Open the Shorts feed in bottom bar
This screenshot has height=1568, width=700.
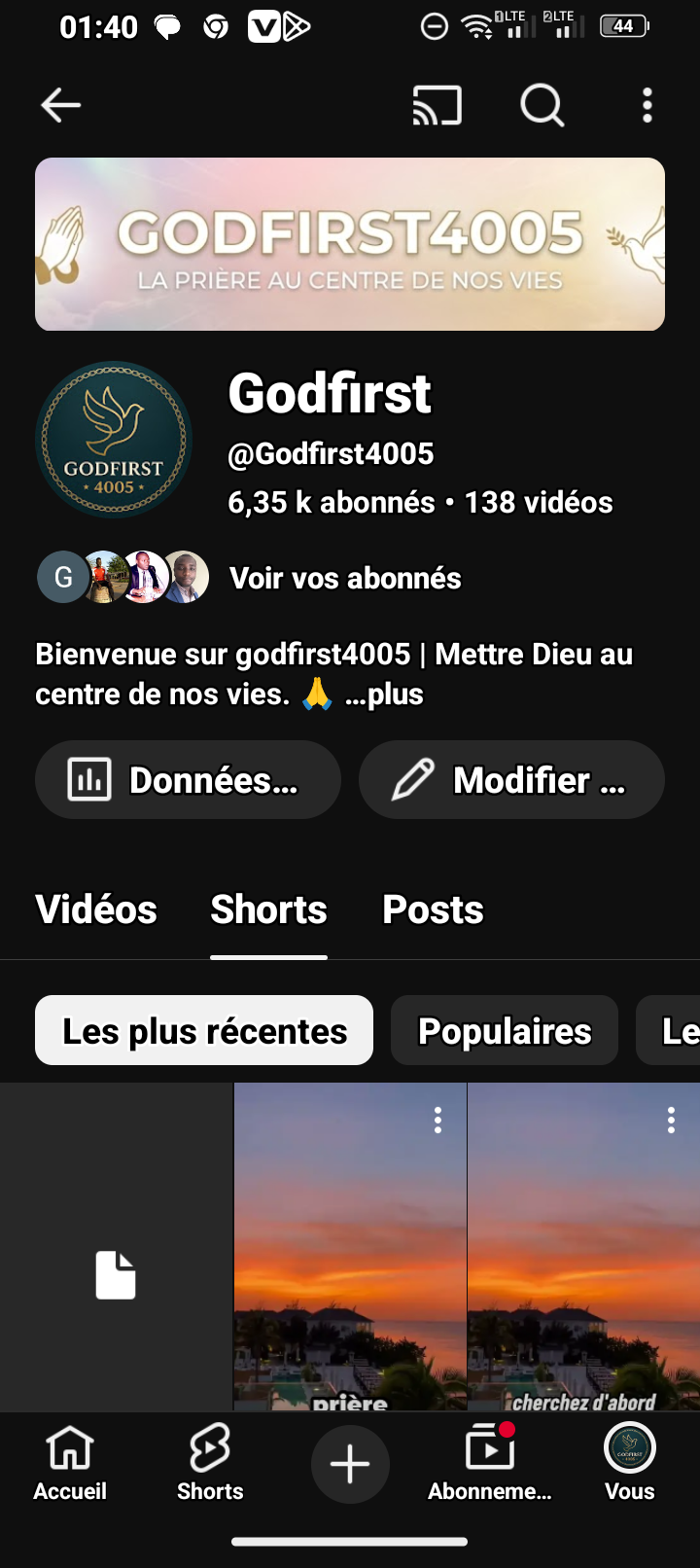coord(210,1464)
